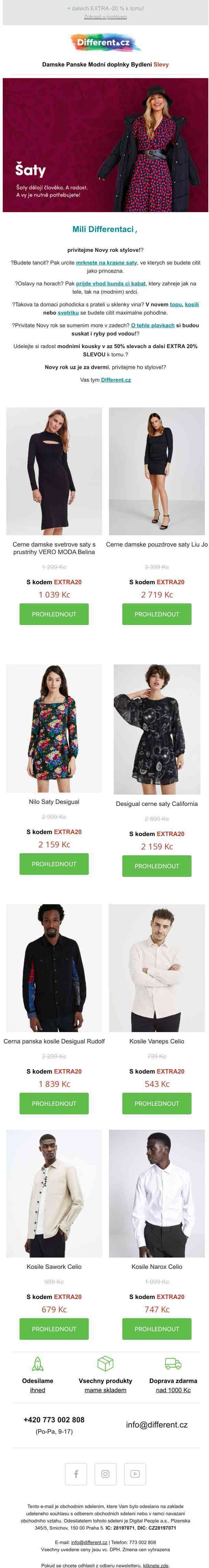Open the Šaty promo banner
The image size is (209, 1568).
[106, 145]
